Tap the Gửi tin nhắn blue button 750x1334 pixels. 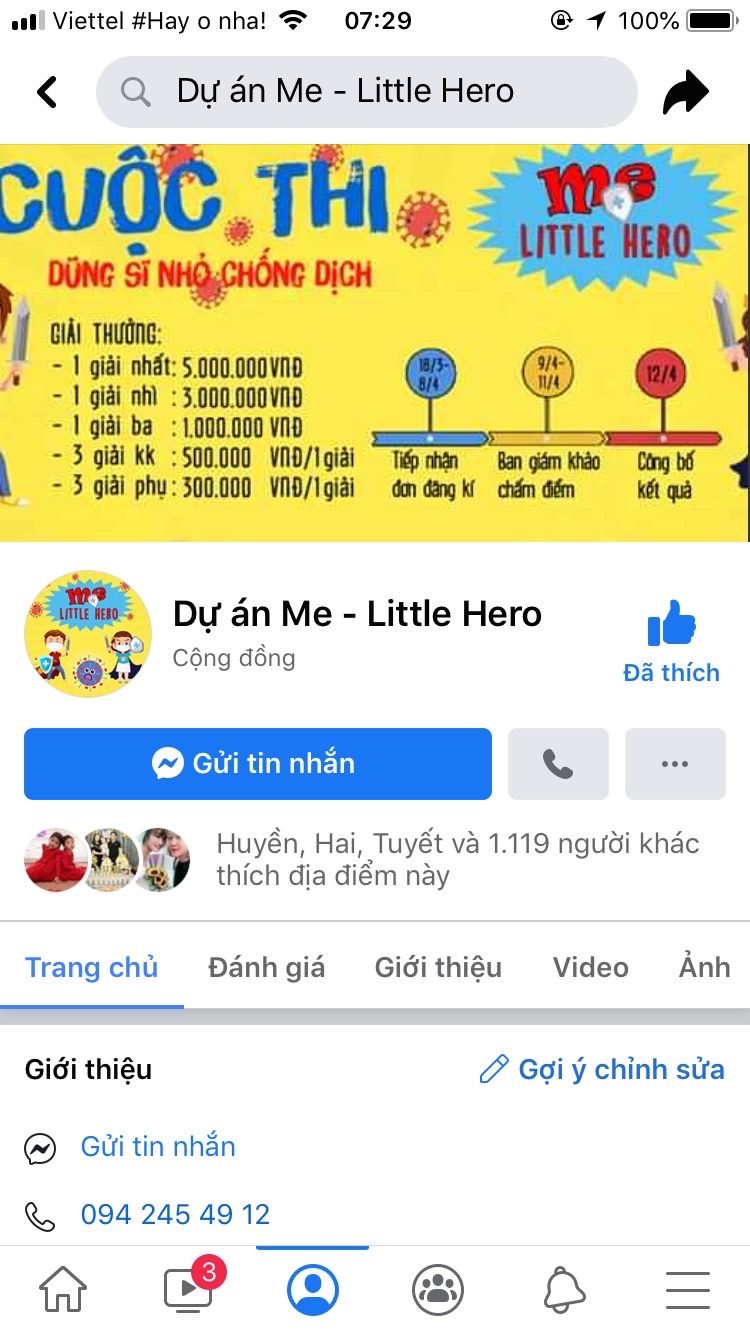tap(257, 764)
